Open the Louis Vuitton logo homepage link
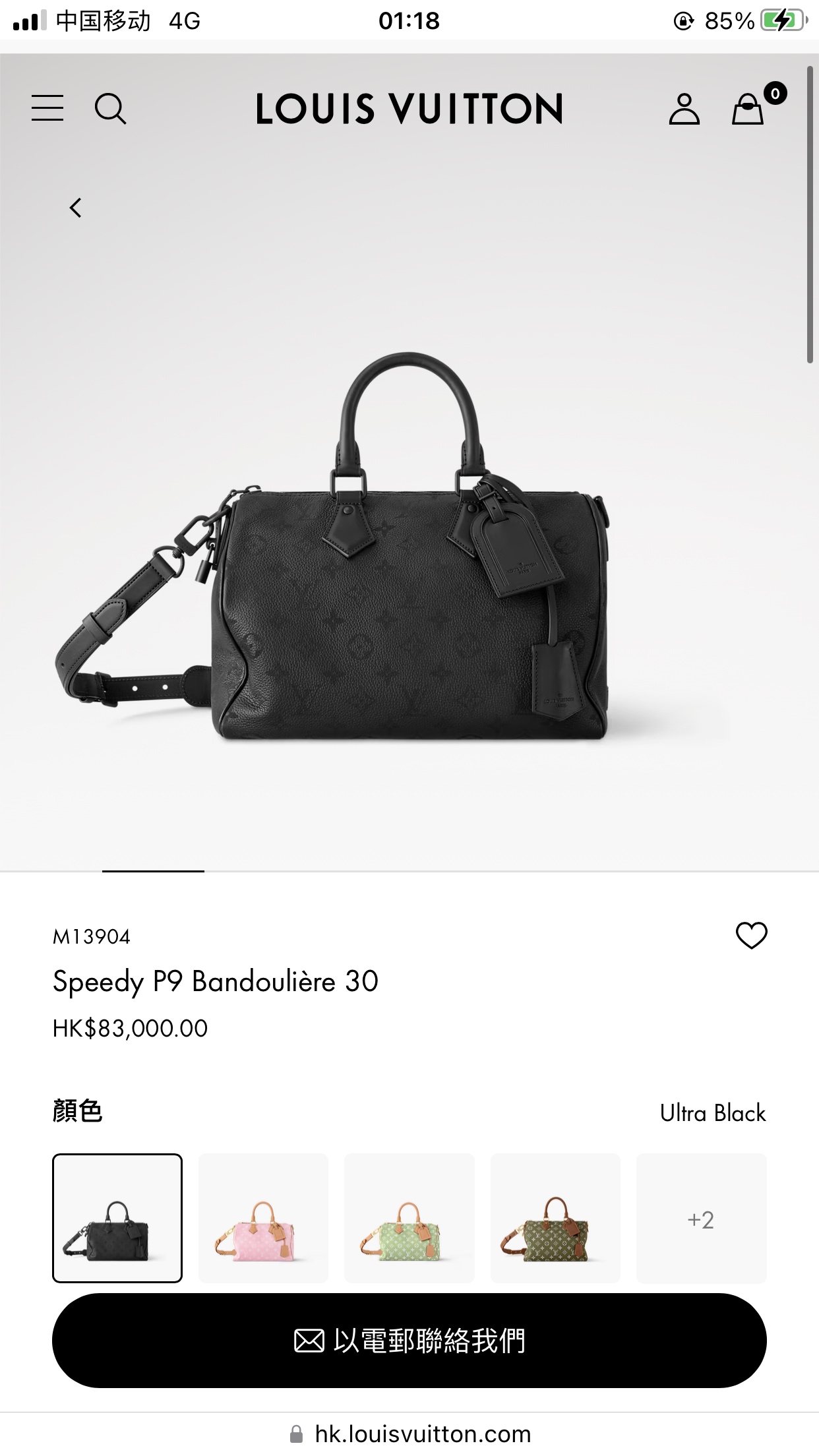The width and height of the screenshot is (819, 1456). pos(409,109)
